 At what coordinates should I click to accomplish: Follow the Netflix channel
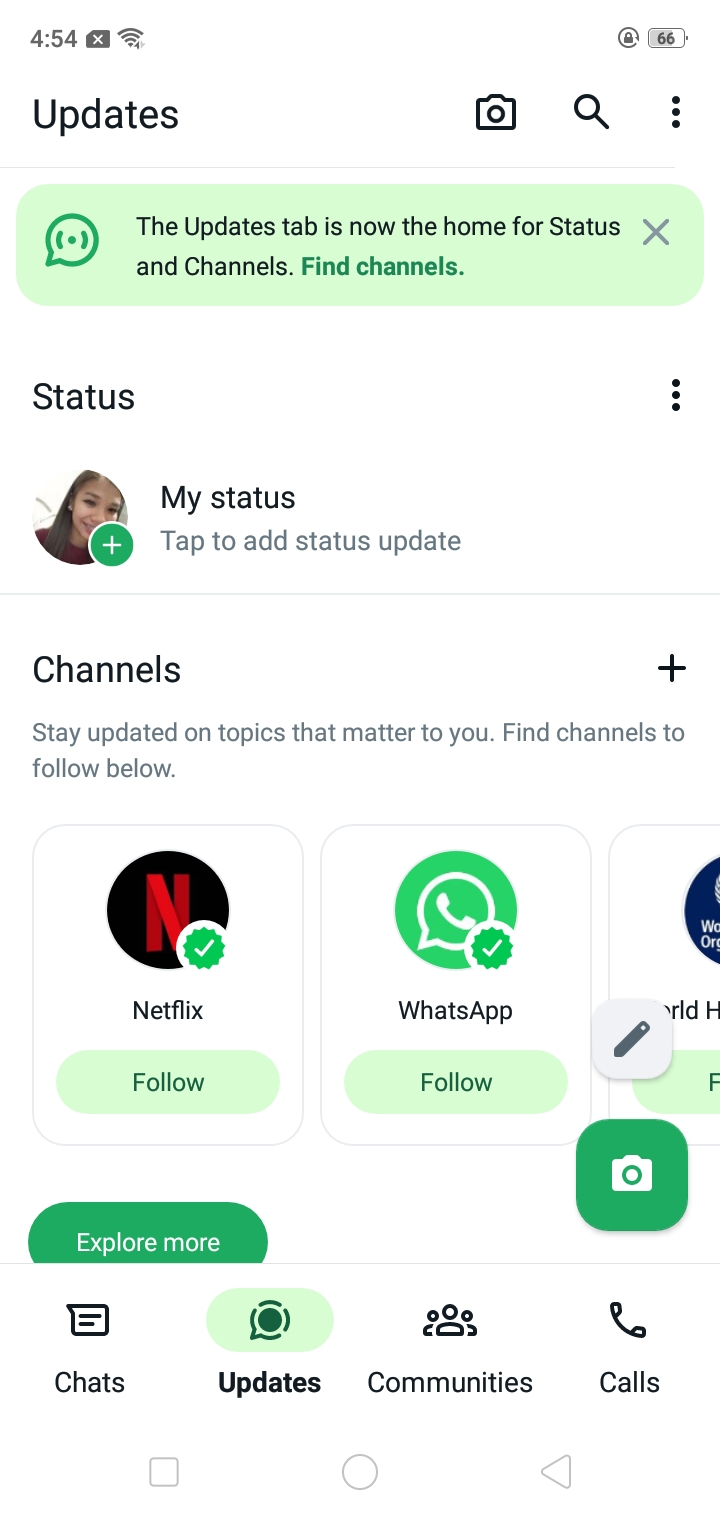click(x=168, y=1082)
